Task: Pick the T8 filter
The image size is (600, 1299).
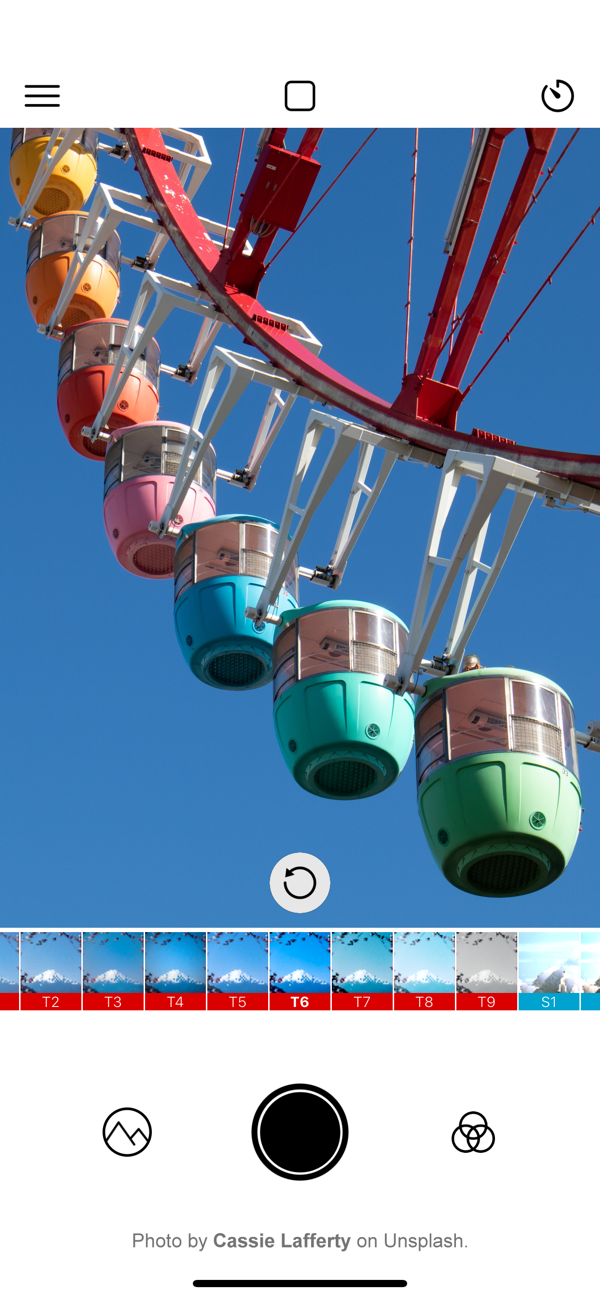Action: pos(424,971)
